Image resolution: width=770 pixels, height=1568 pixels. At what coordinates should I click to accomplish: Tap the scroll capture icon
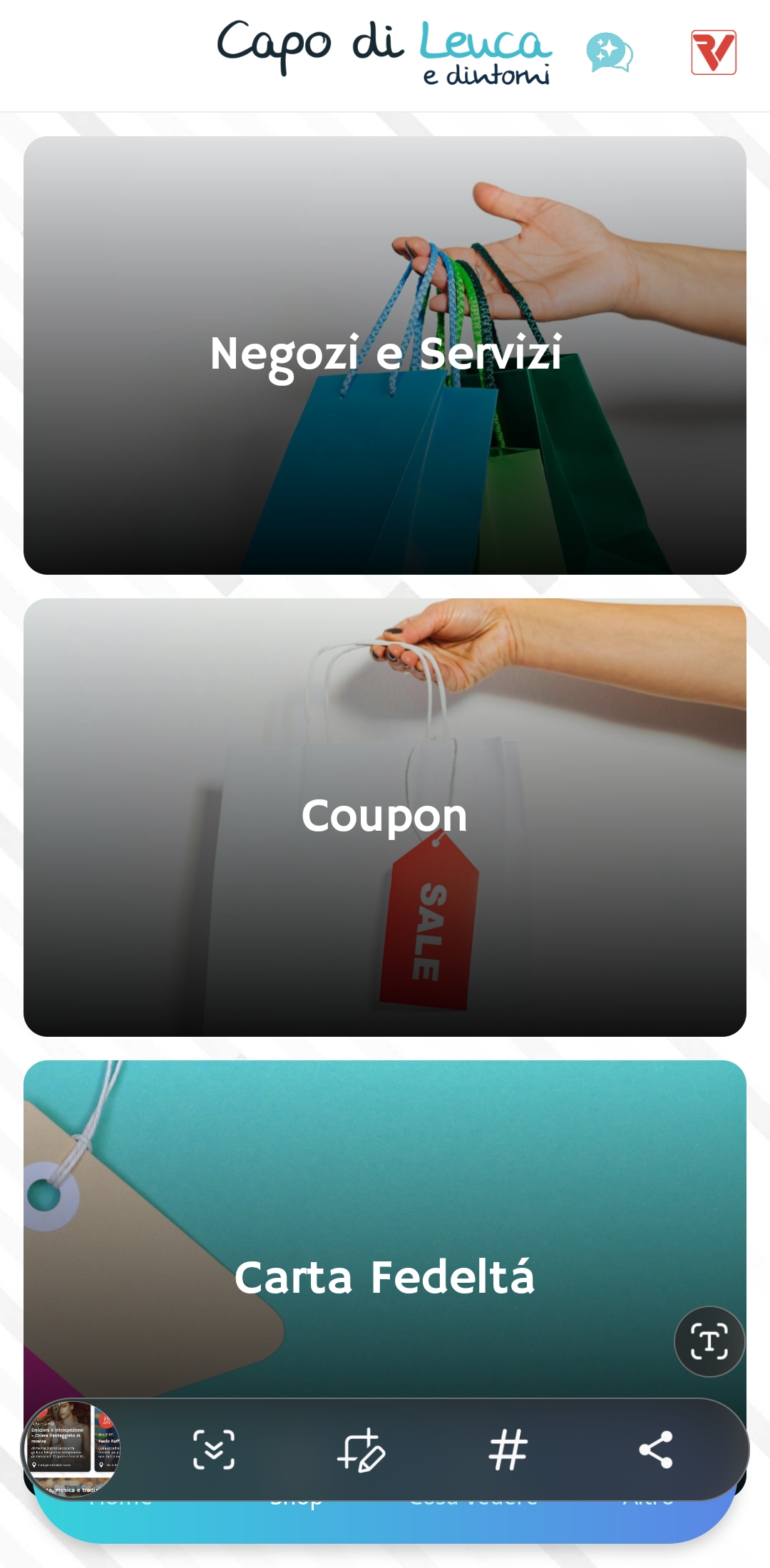coord(214,1450)
